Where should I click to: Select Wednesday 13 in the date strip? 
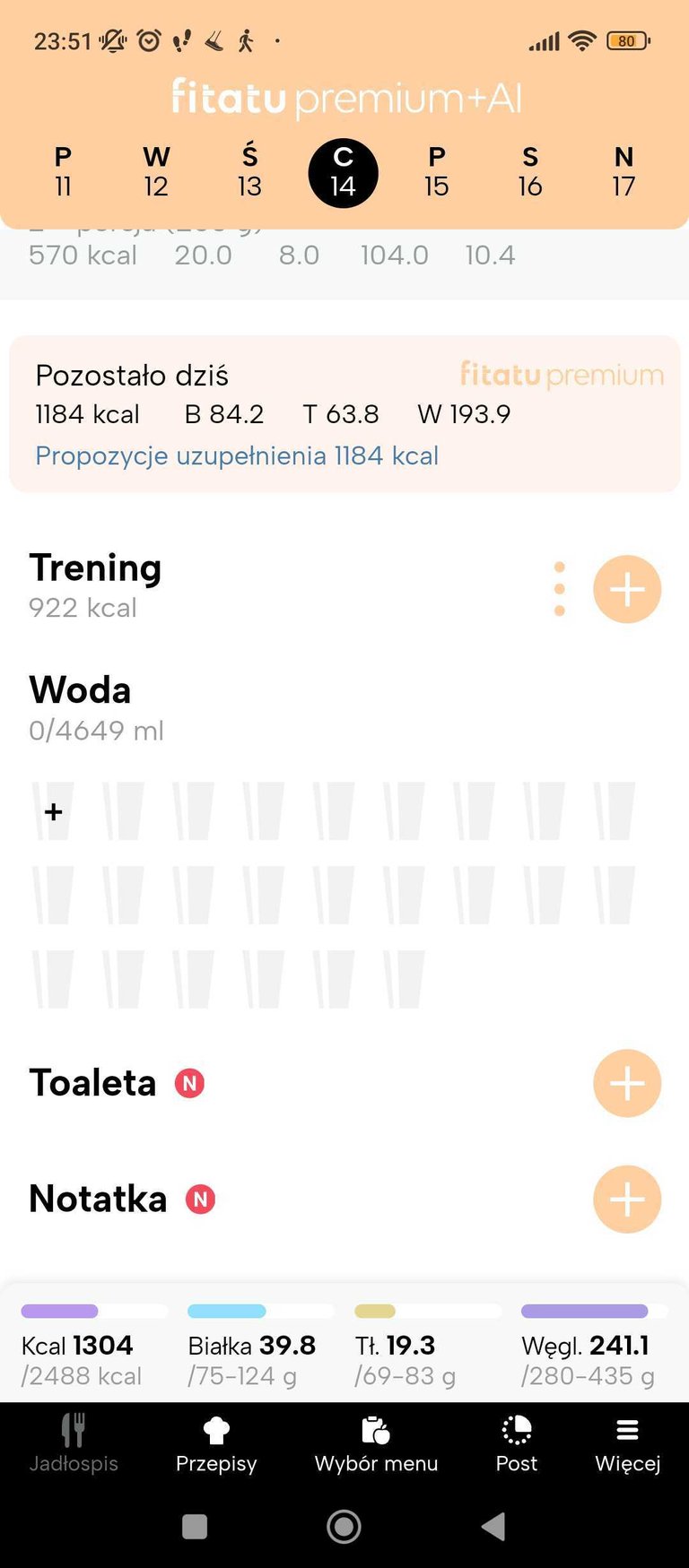coord(249,172)
